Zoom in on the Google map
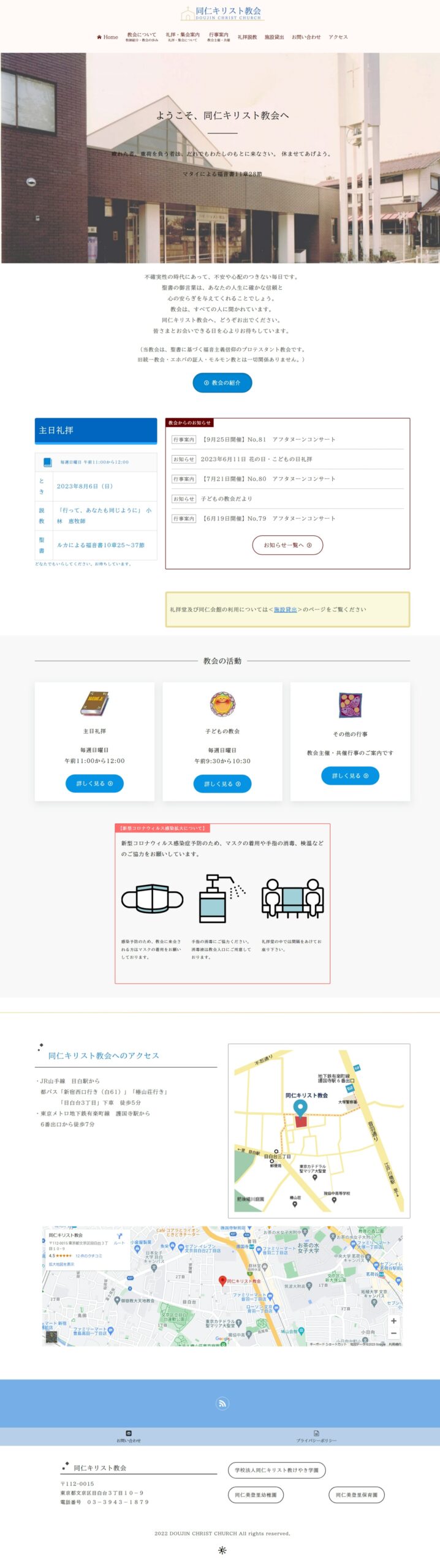 click(393, 1321)
